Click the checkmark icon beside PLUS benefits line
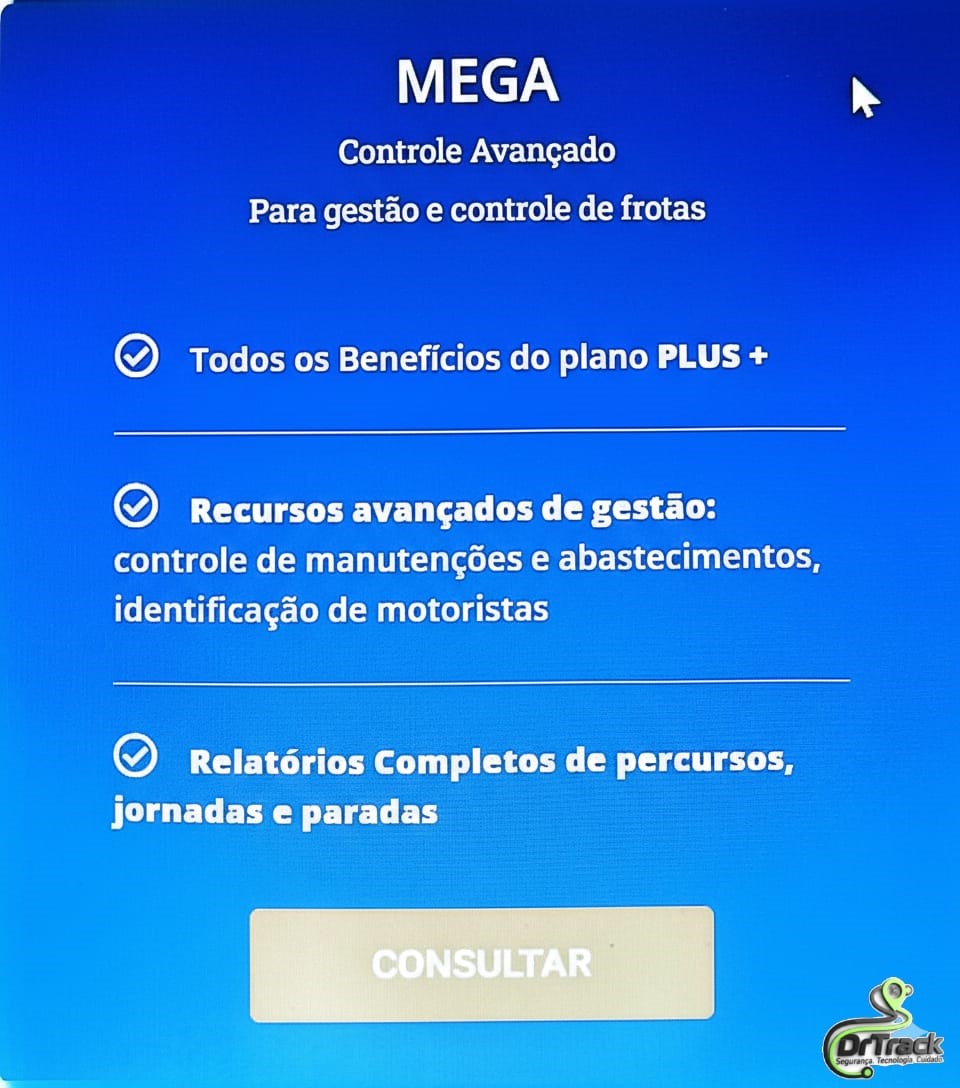The image size is (960, 1088). pyautogui.click(x=137, y=356)
